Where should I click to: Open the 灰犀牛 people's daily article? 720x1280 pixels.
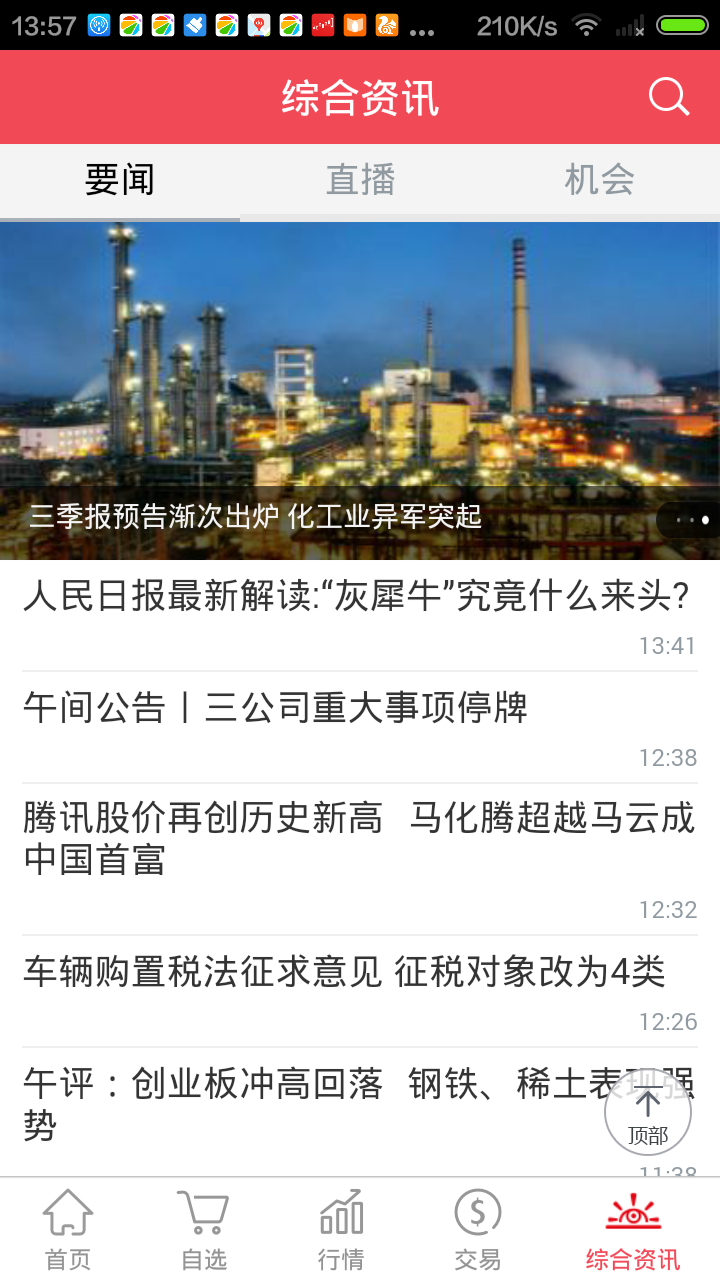click(x=360, y=594)
